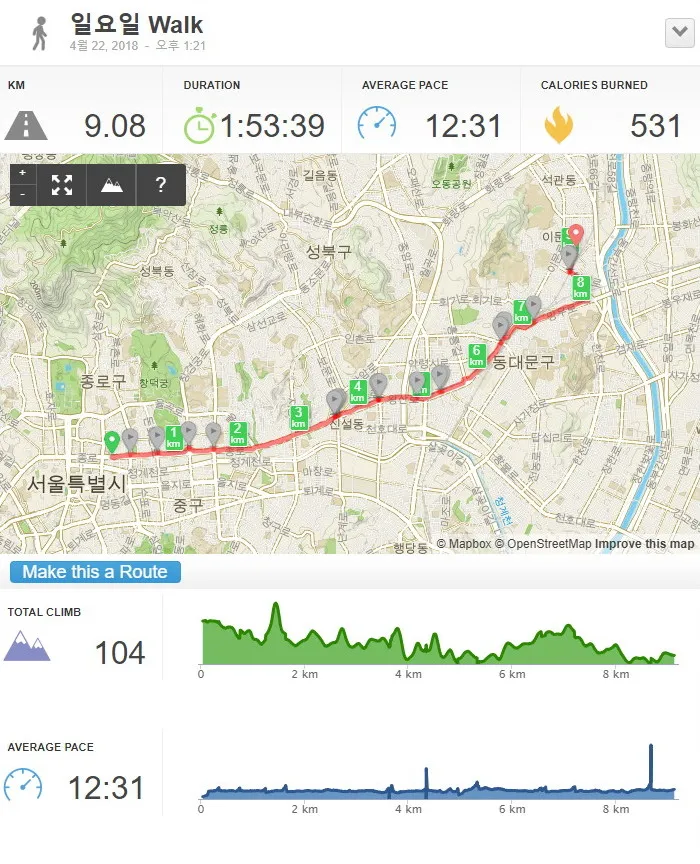700x864 pixels.
Task: Tap the Make this a Route button
Action: 95,572
